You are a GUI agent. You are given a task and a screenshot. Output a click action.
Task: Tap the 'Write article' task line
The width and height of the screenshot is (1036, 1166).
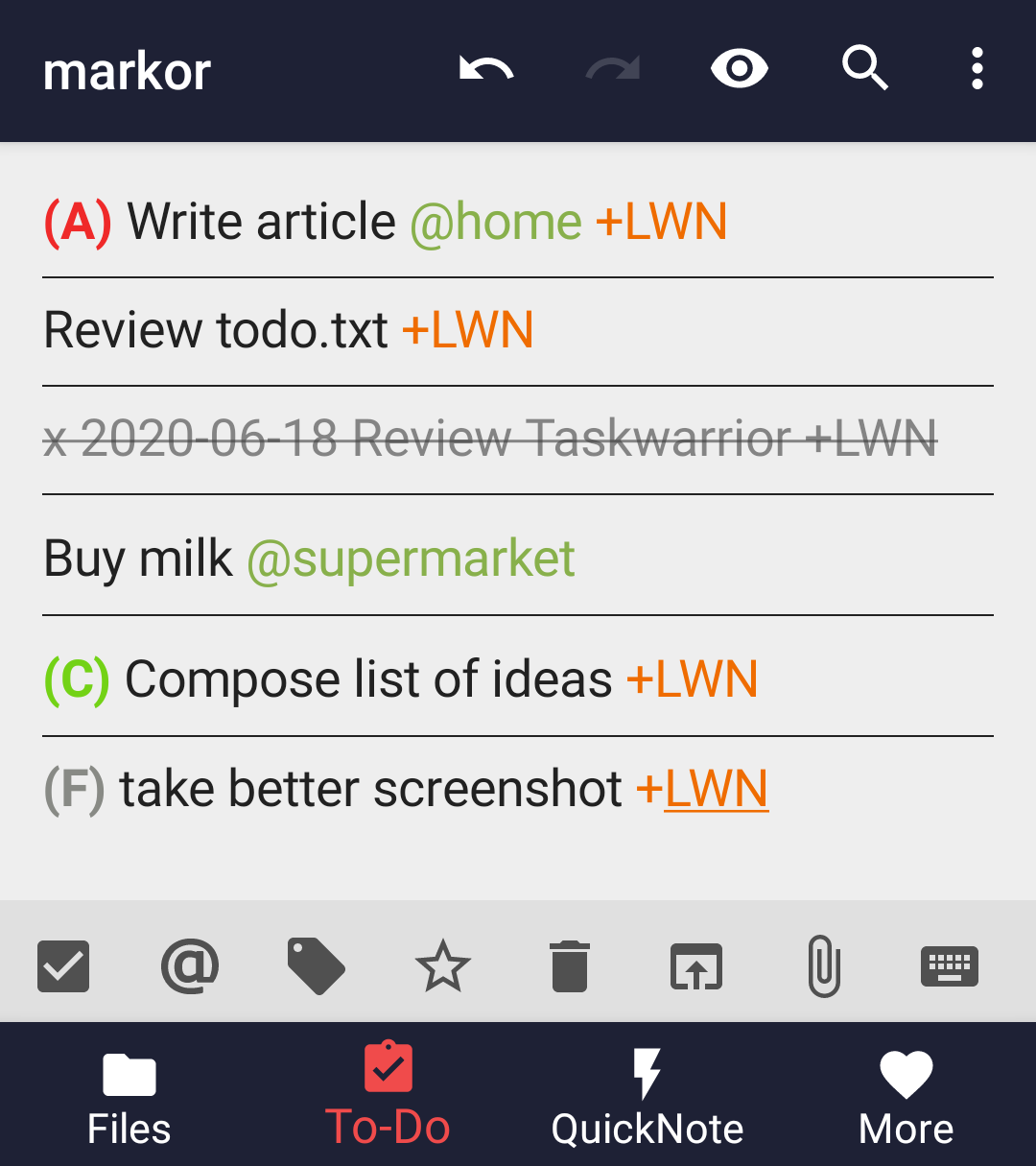tap(261, 223)
